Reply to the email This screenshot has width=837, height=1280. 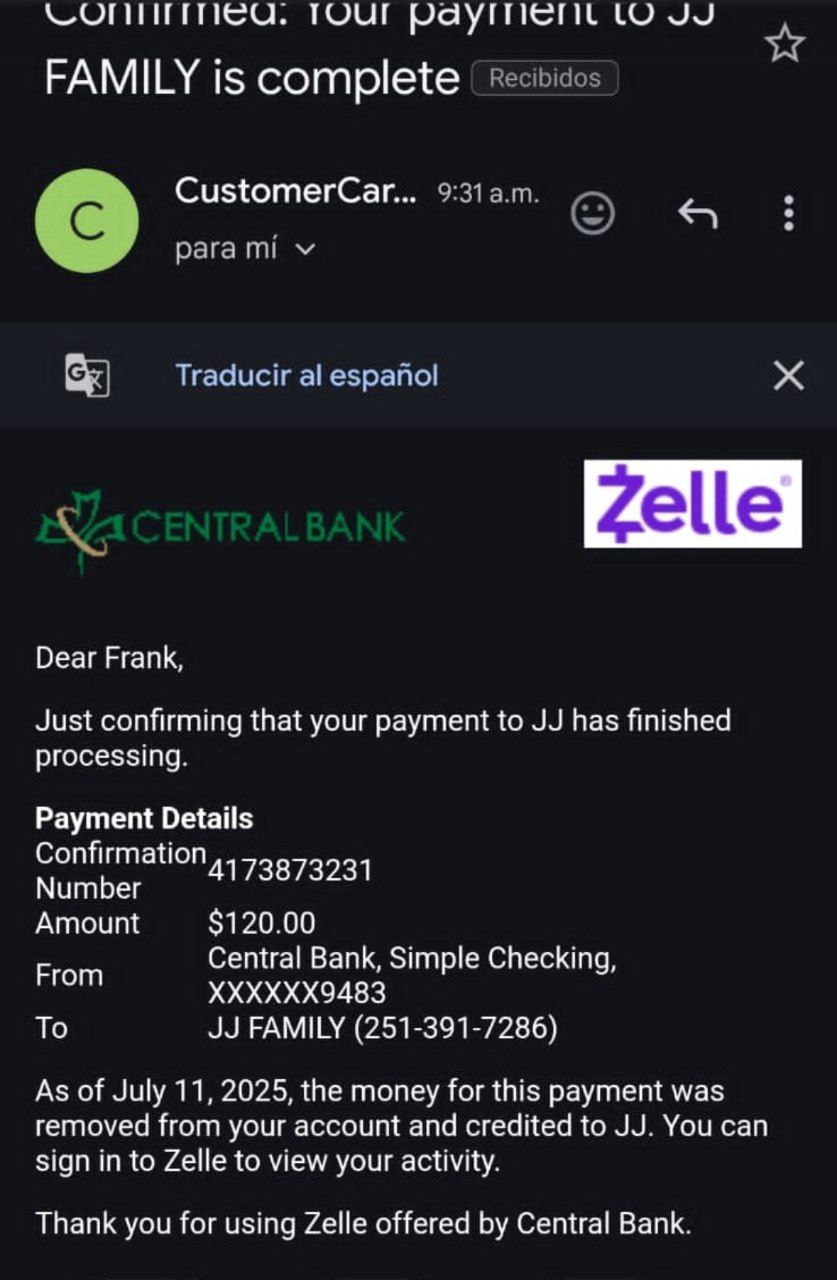click(697, 213)
